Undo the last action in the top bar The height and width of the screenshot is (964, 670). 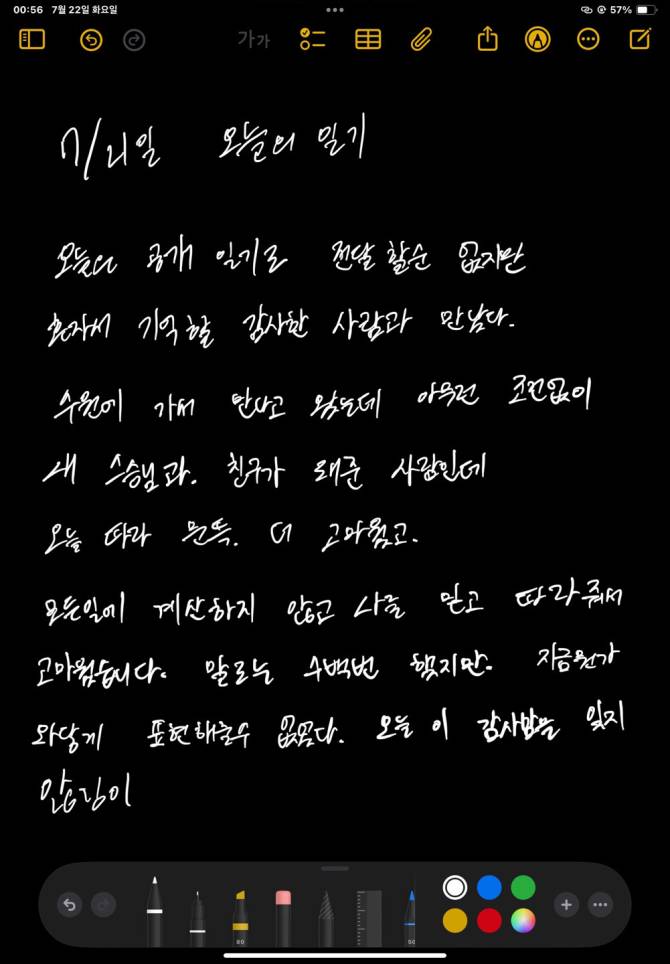point(91,40)
